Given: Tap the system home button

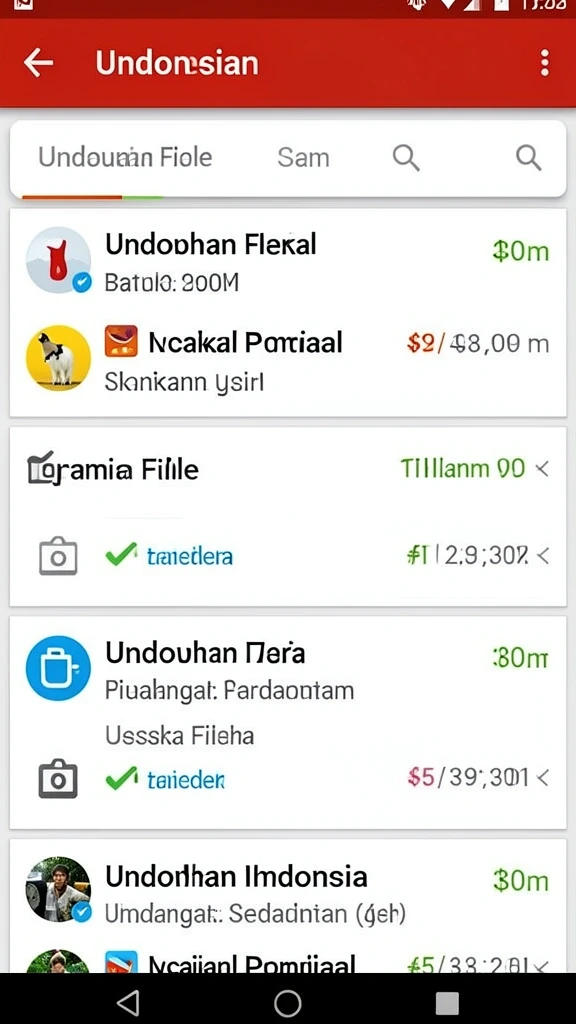Looking at the screenshot, I should (287, 1002).
